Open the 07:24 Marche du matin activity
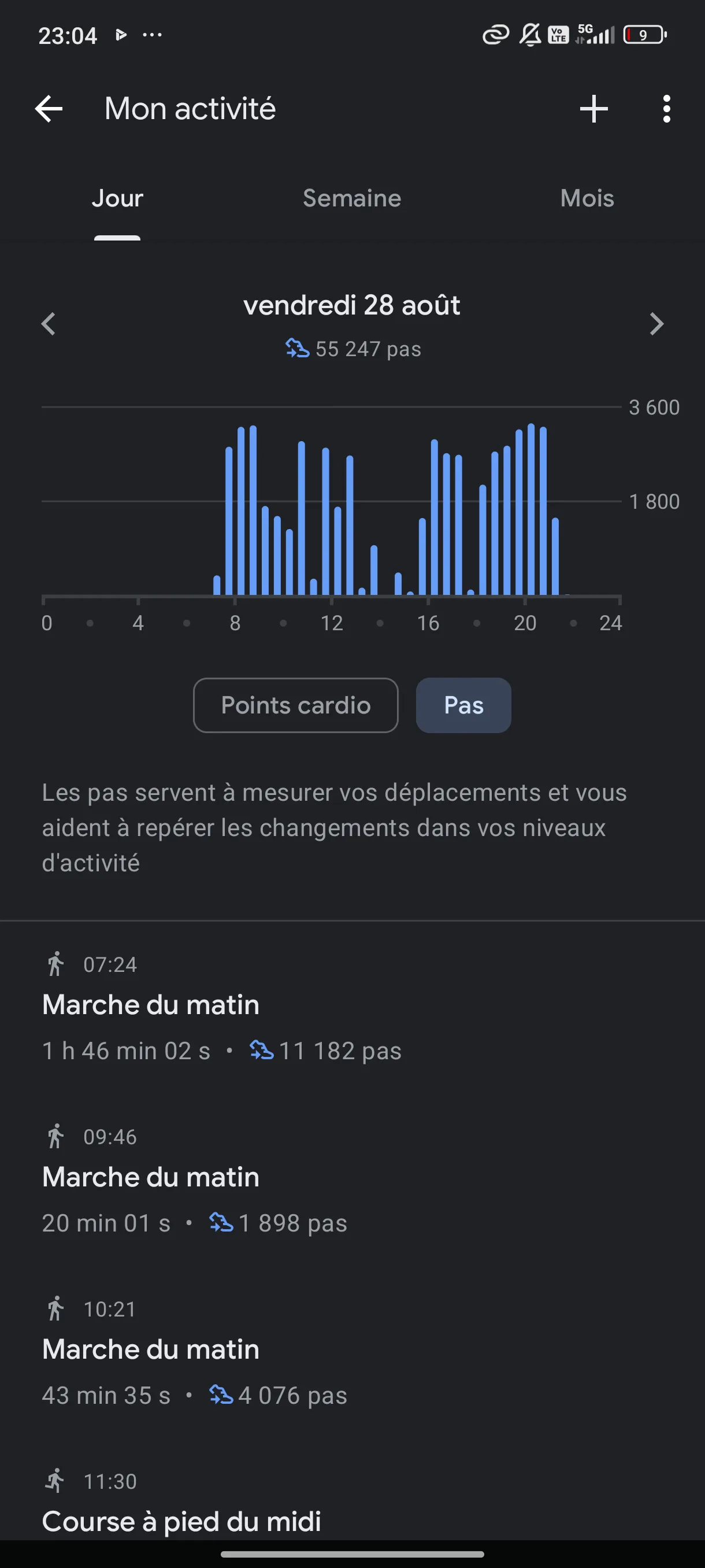 tap(352, 1007)
